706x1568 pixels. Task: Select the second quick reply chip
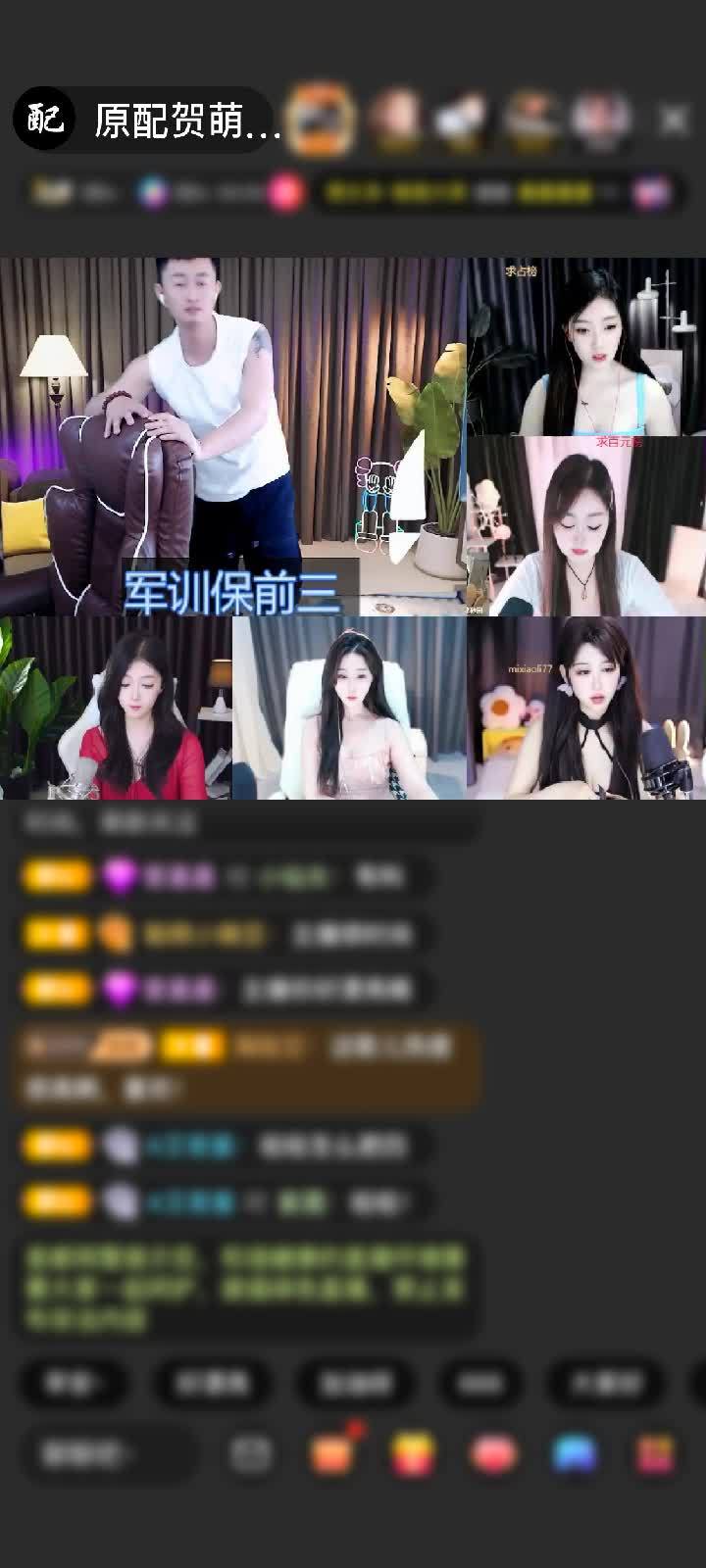pyautogui.click(x=211, y=1383)
